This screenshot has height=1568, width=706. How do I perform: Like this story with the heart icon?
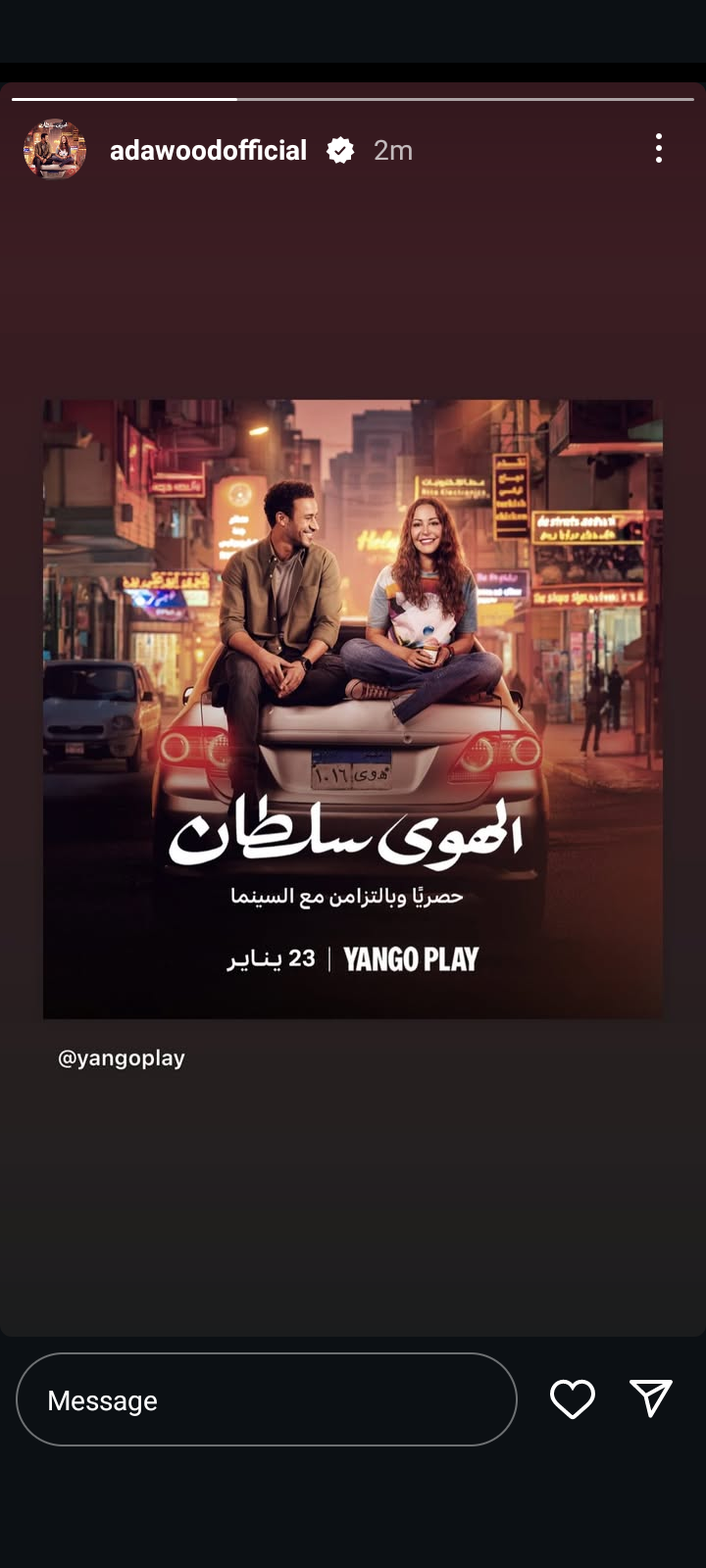point(573,1399)
